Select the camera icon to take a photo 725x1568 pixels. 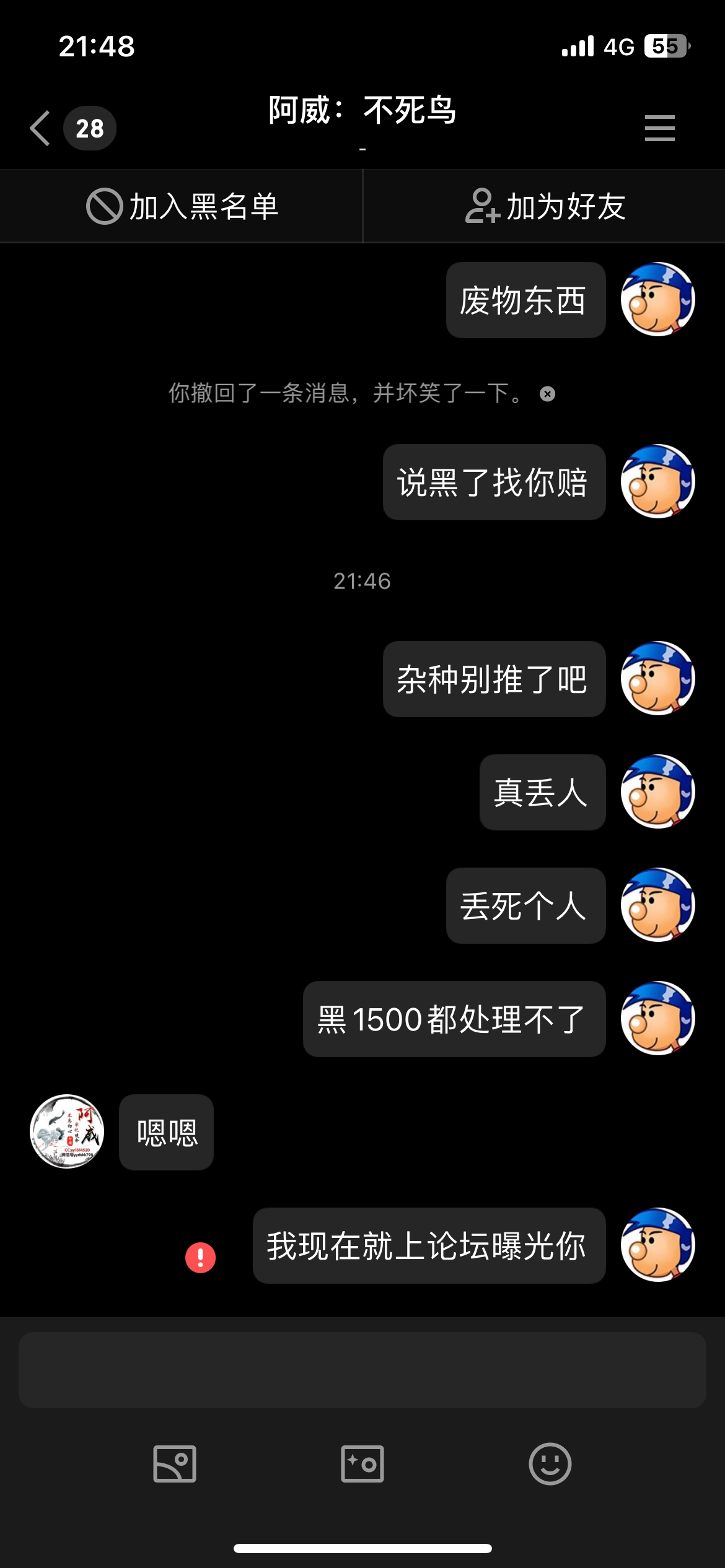pos(362,1463)
